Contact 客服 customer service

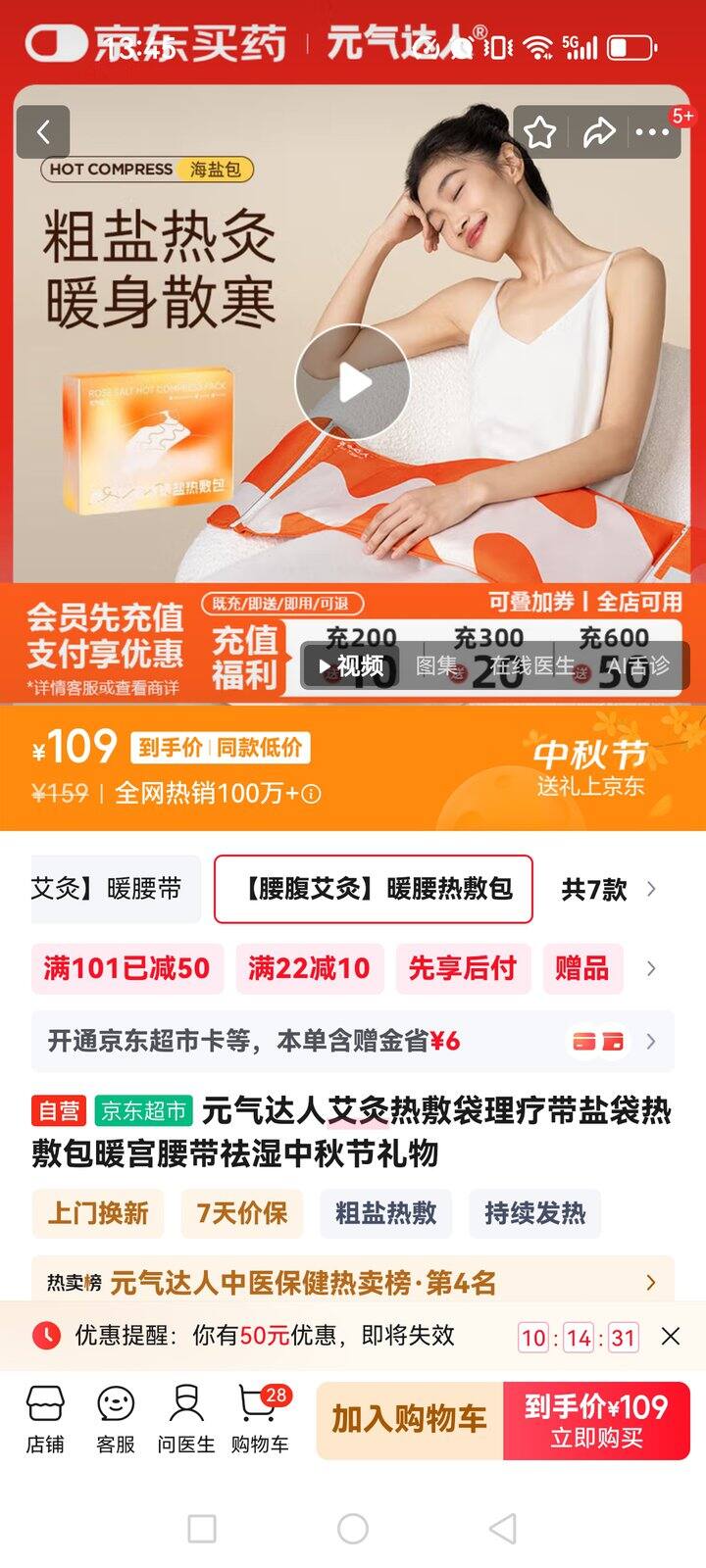click(116, 1419)
